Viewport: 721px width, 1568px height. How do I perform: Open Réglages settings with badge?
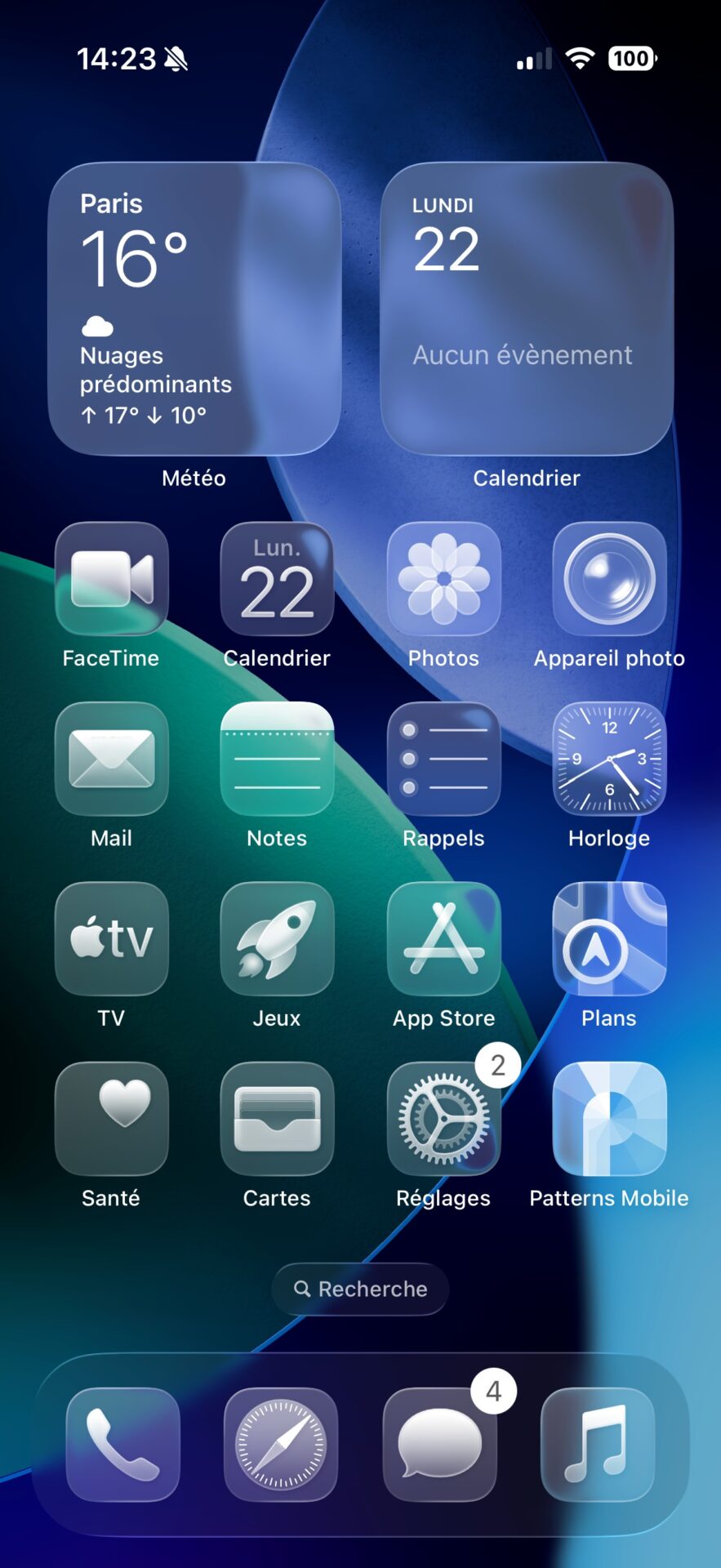(x=443, y=1119)
